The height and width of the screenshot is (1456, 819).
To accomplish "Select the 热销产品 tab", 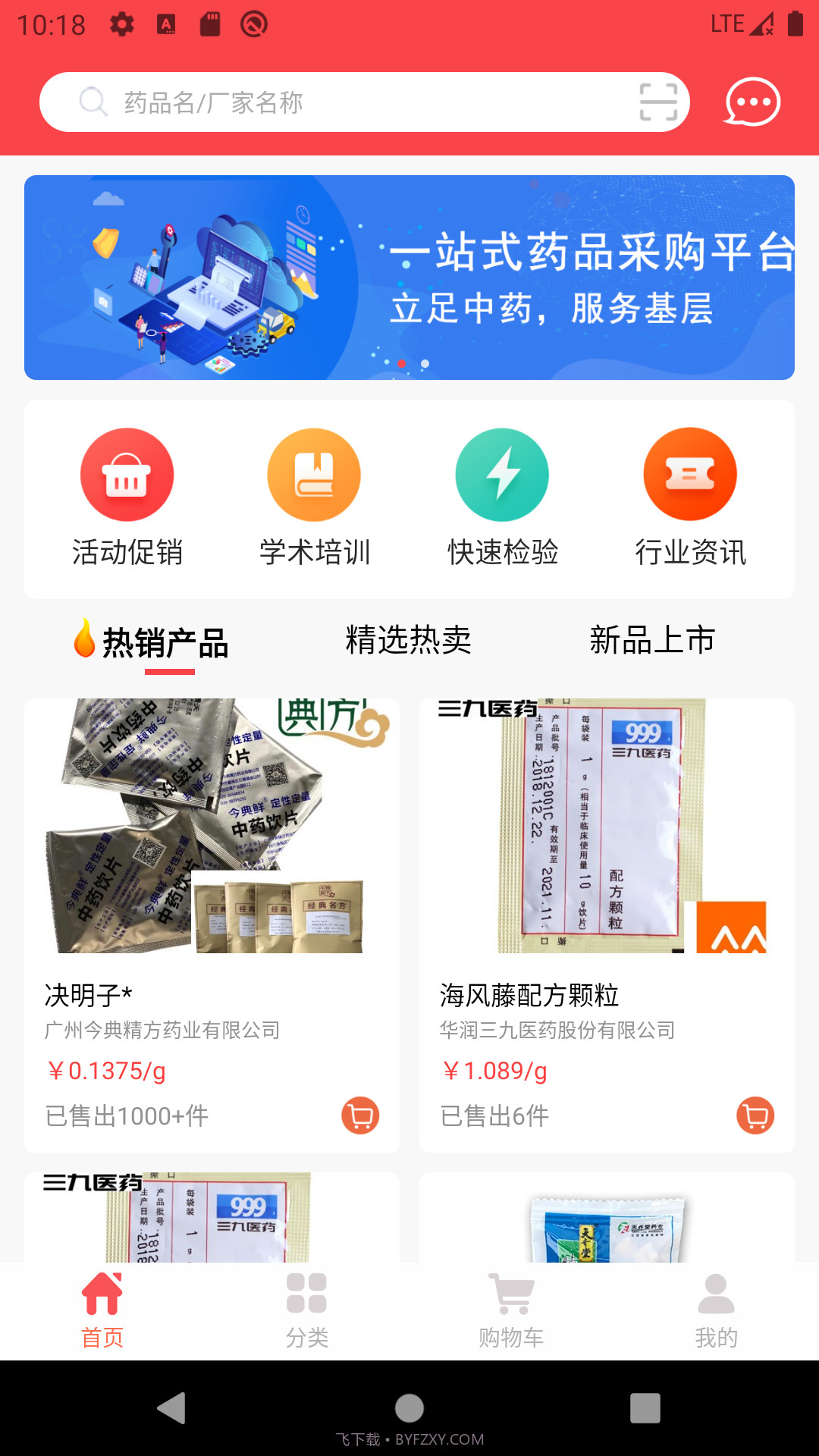I will [x=153, y=643].
